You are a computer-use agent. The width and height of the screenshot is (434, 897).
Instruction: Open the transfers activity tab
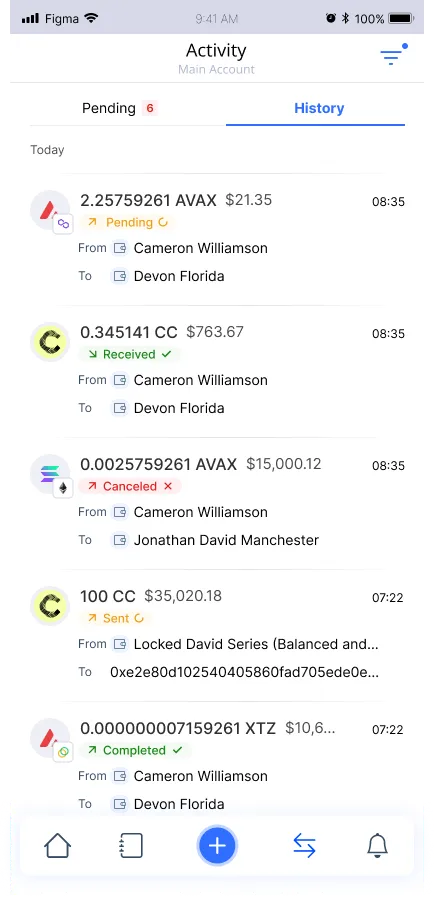pos(304,846)
